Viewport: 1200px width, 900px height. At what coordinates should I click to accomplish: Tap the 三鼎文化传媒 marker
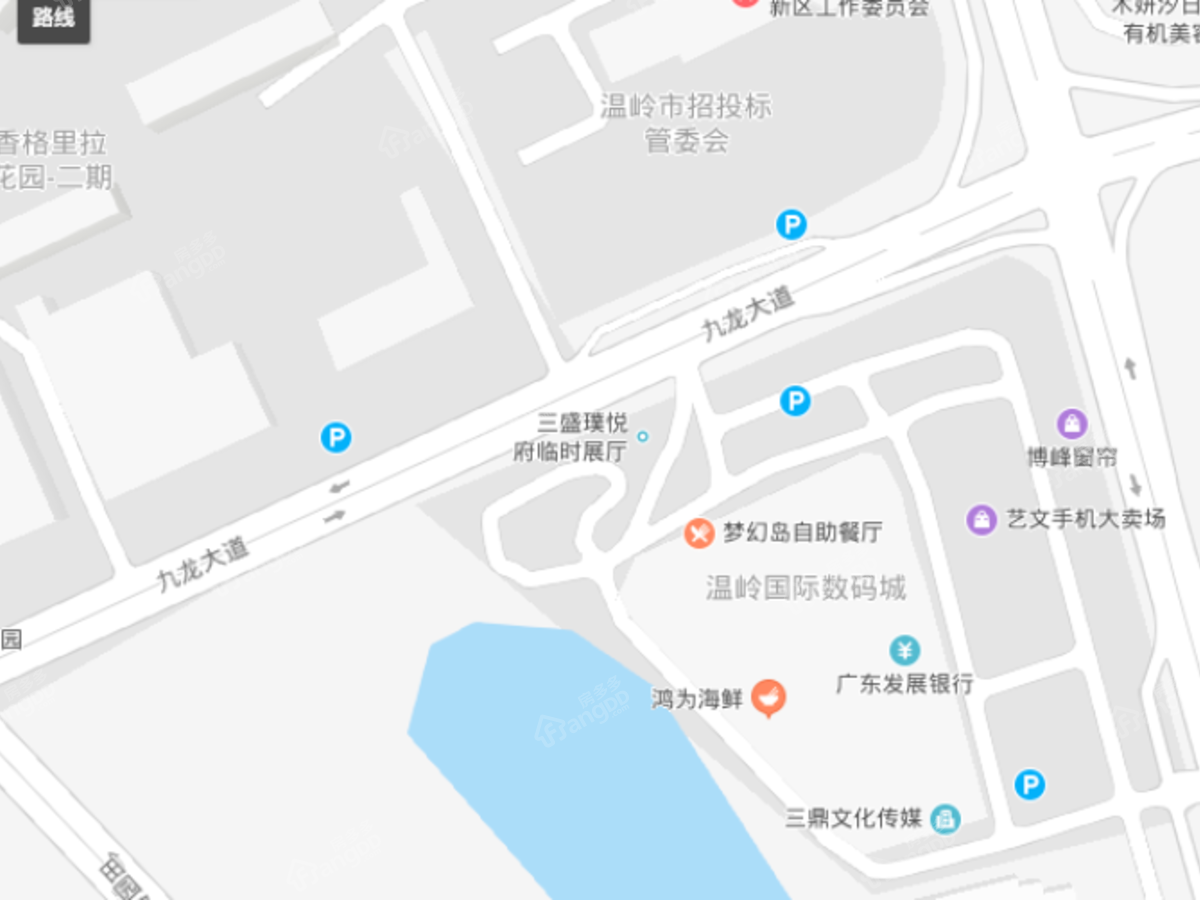(x=944, y=820)
